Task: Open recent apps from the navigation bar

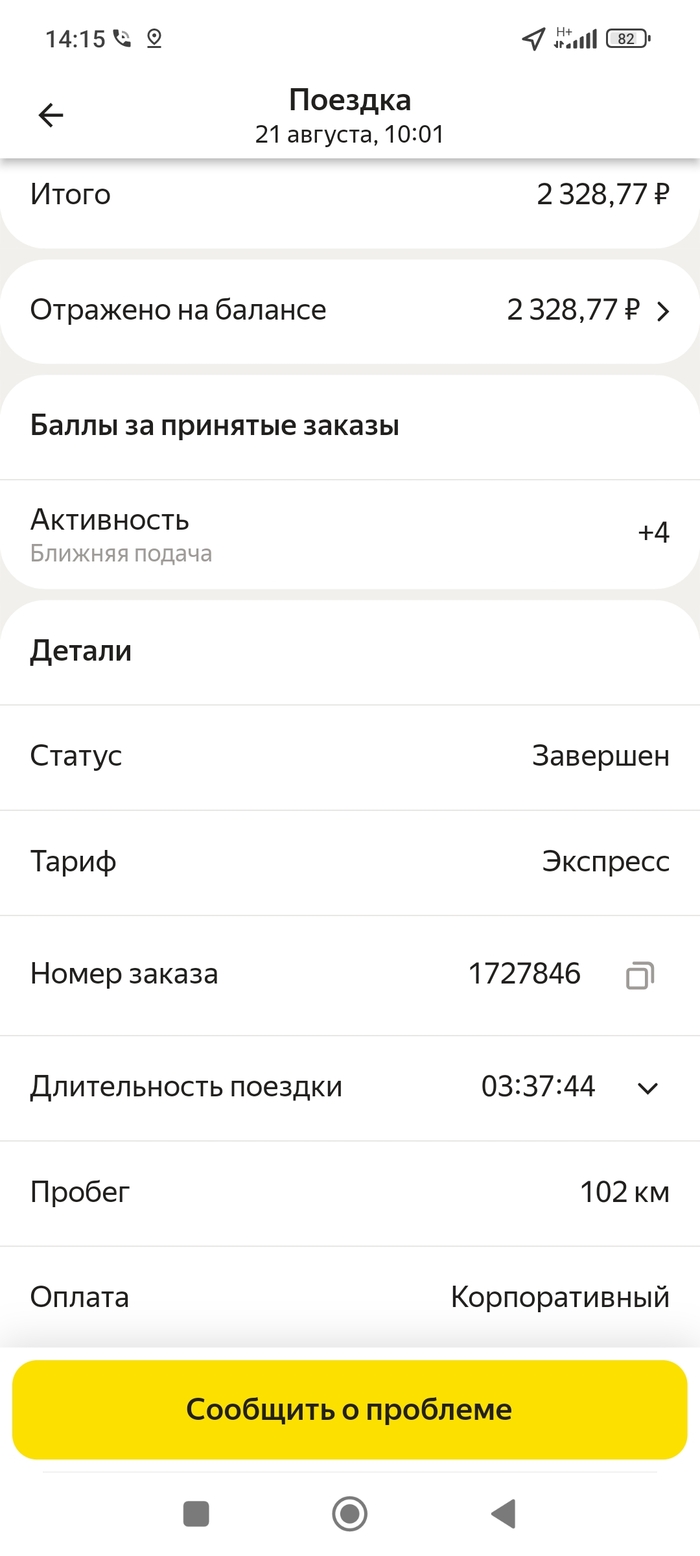Action: (196, 1514)
